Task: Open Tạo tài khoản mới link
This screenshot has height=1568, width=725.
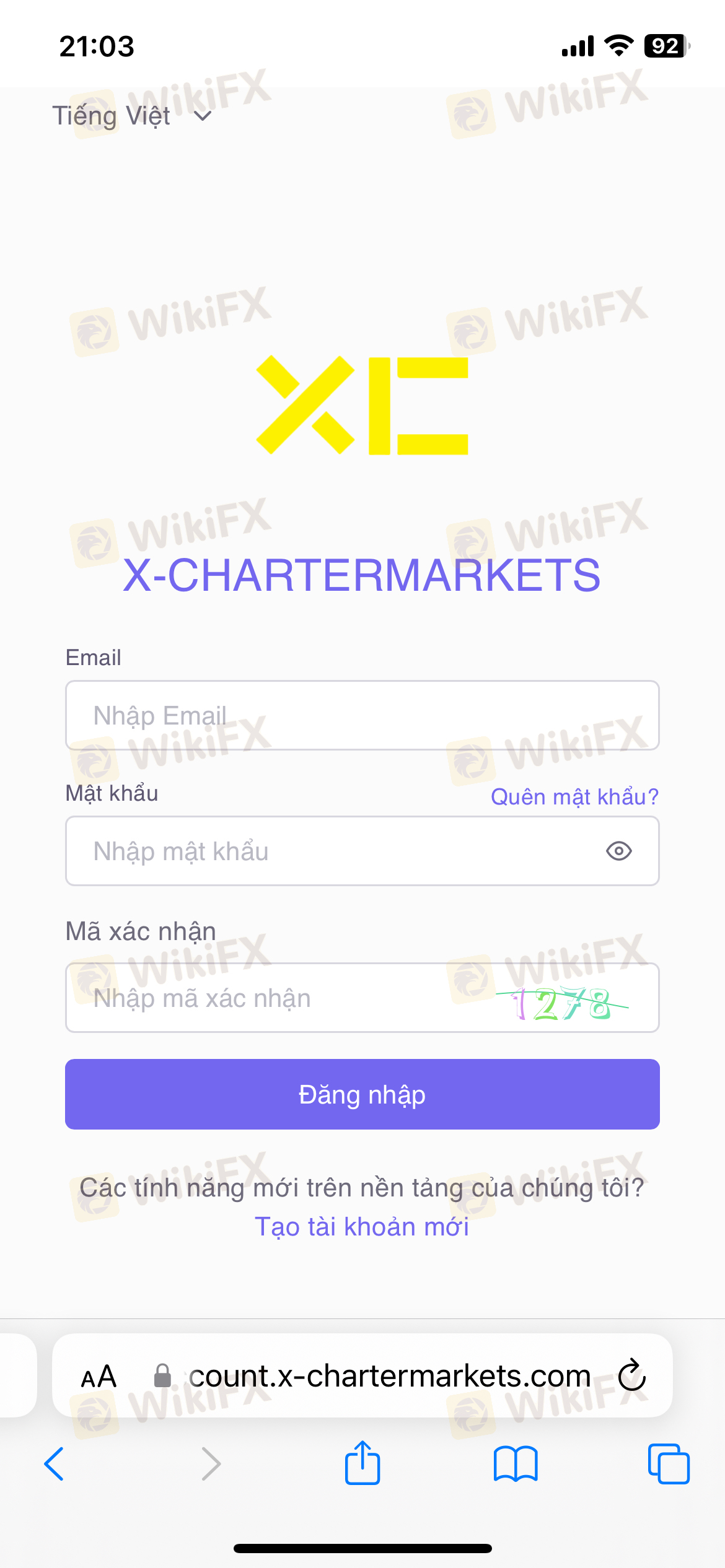Action: pyautogui.click(x=362, y=1227)
